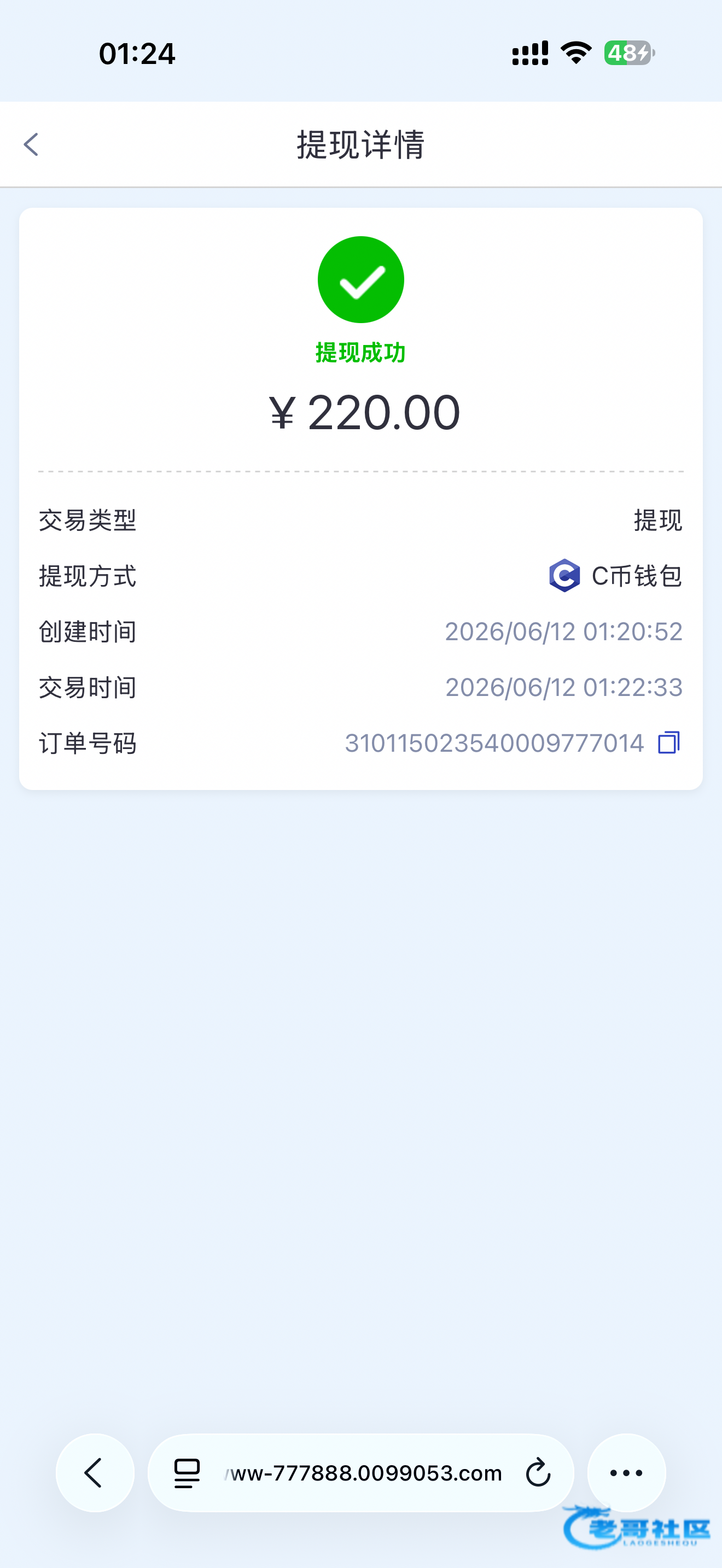The height and width of the screenshot is (1568, 722).
Task: Edit the URL in the address bar
Action: coord(363,1473)
